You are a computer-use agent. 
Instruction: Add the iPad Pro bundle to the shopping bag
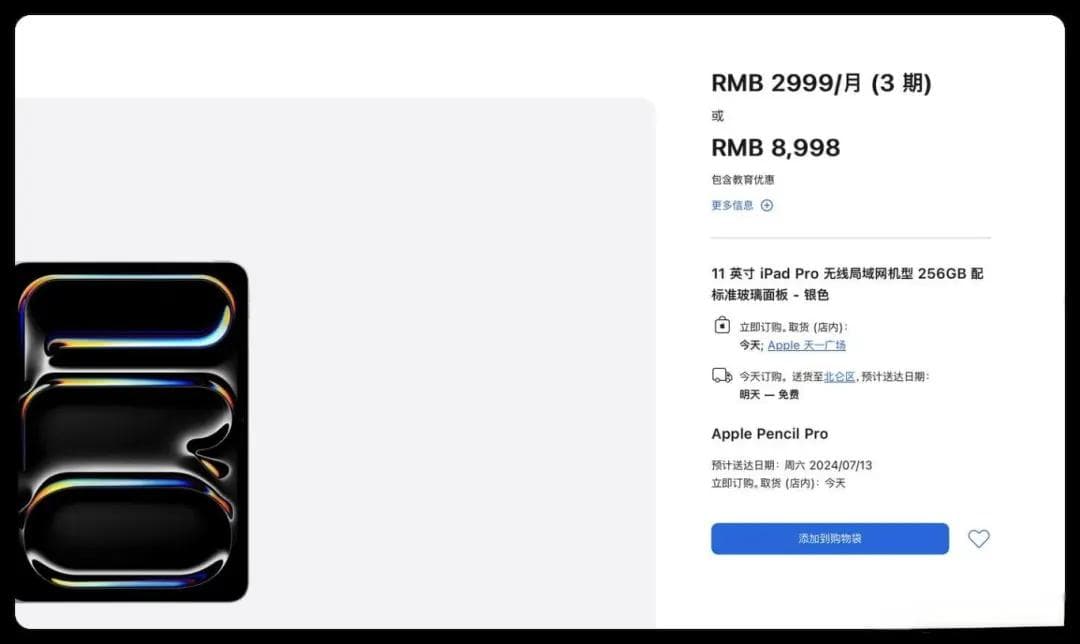[x=829, y=538]
